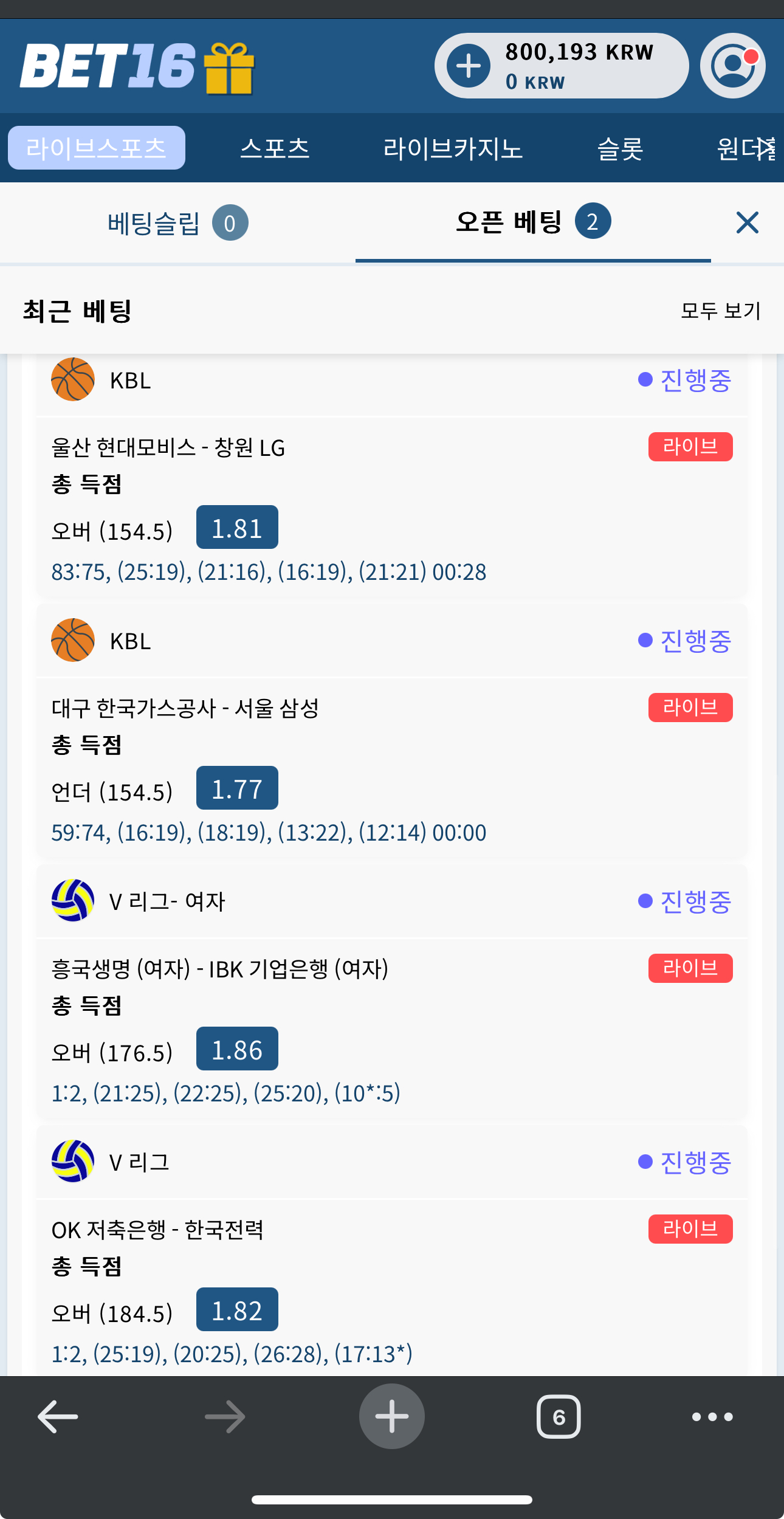Open the 울산 현대모비스 - 창원 LG bet
The image size is (784, 1519).
click(x=168, y=447)
